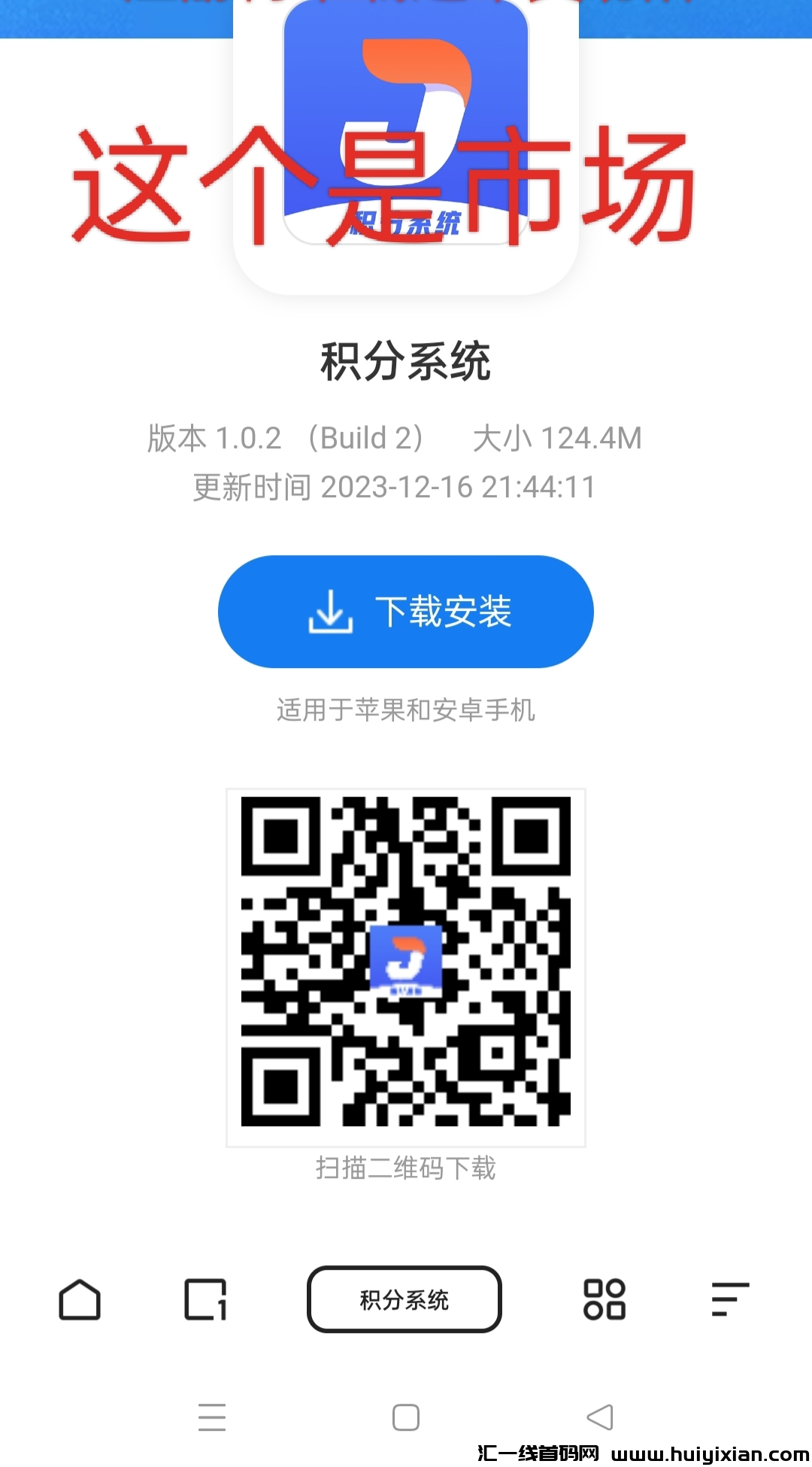The width and height of the screenshot is (812, 1467).
Task: Click the 适用于苹果和安卓手机 text
Action: click(406, 707)
